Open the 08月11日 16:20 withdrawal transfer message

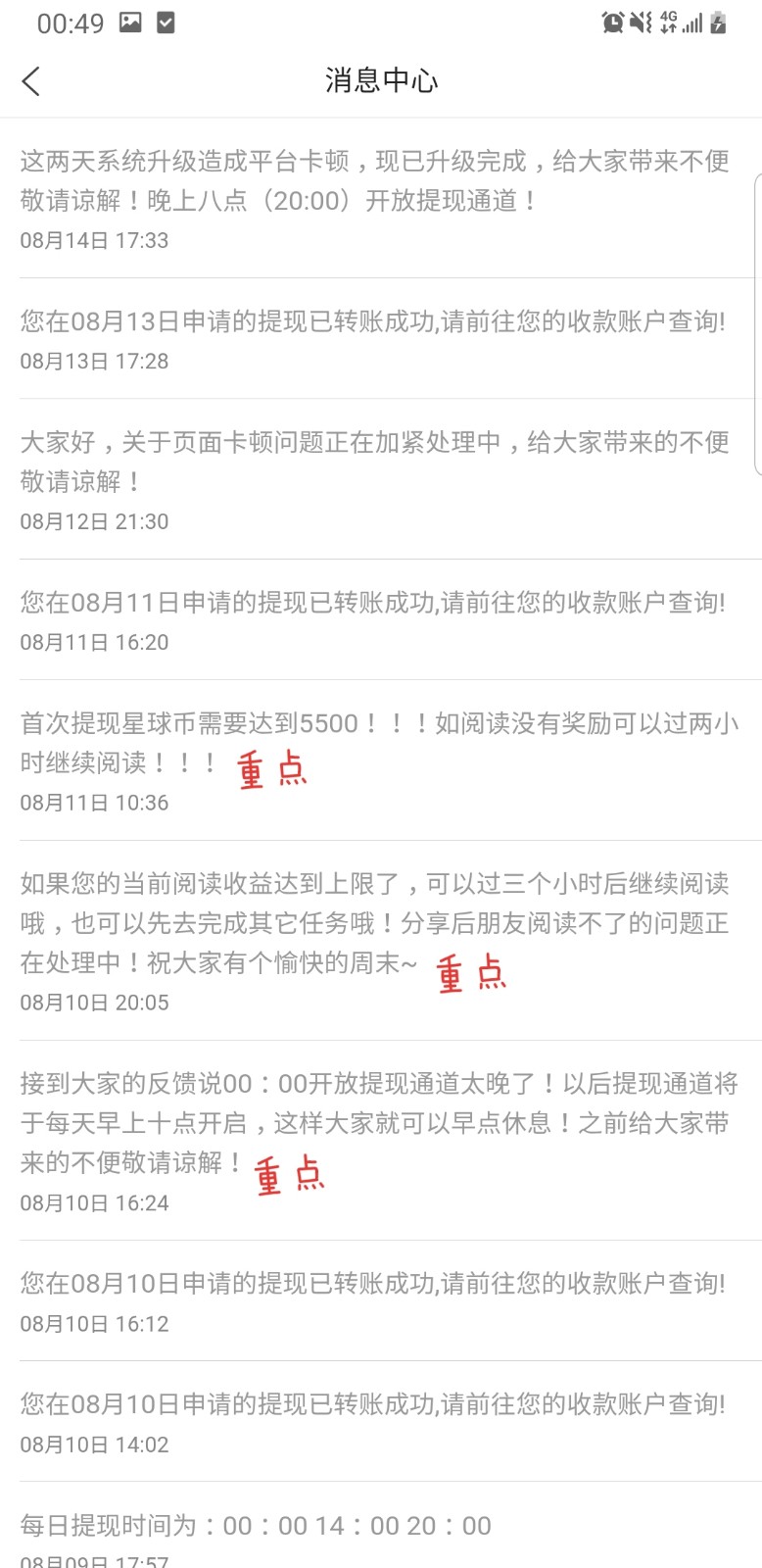(x=381, y=619)
